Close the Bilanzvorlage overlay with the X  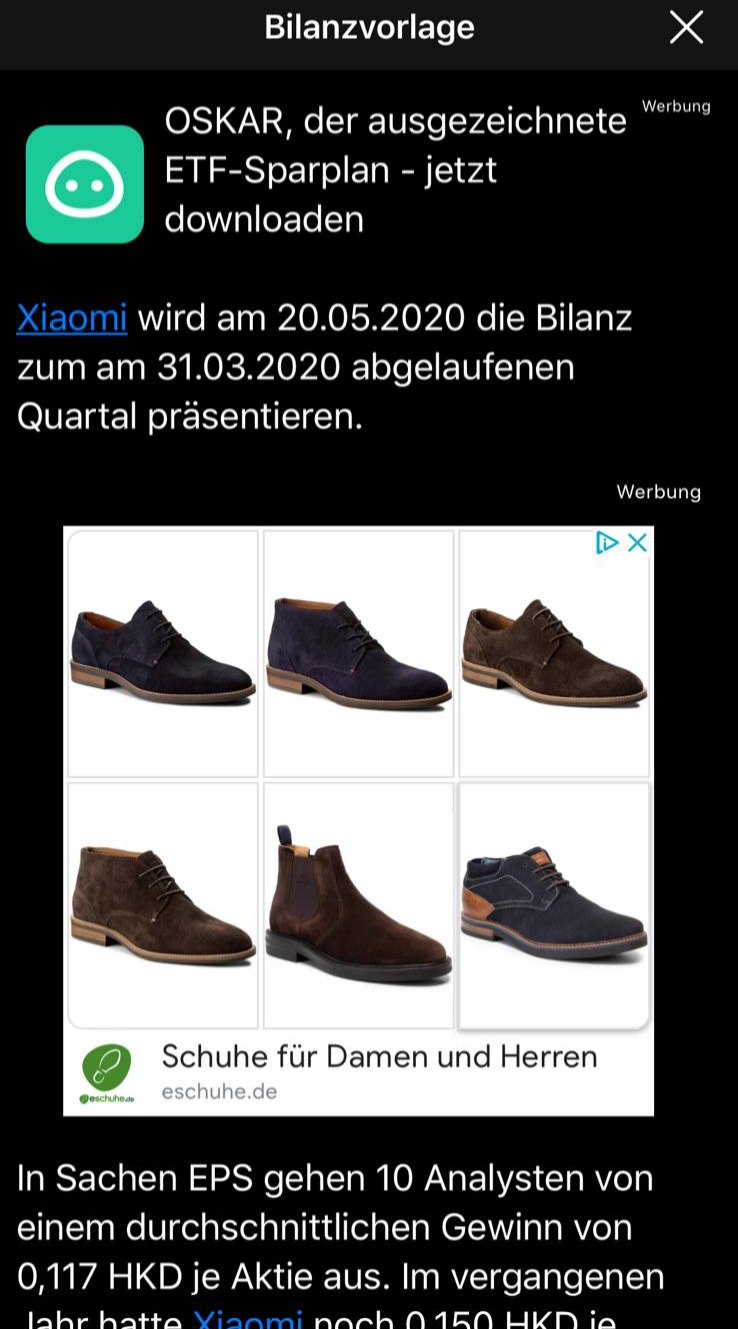click(687, 27)
